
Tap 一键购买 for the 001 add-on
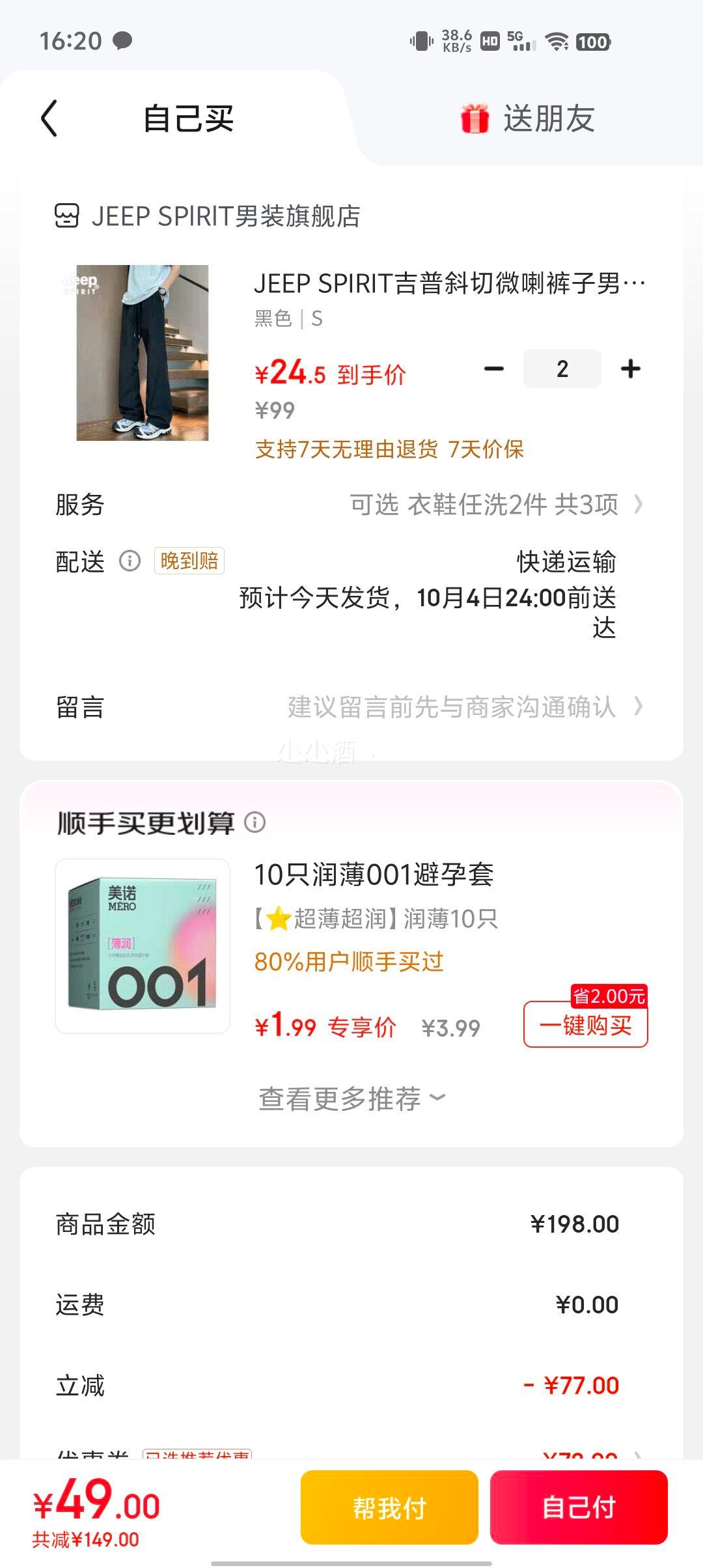(x=585, y=1026)
